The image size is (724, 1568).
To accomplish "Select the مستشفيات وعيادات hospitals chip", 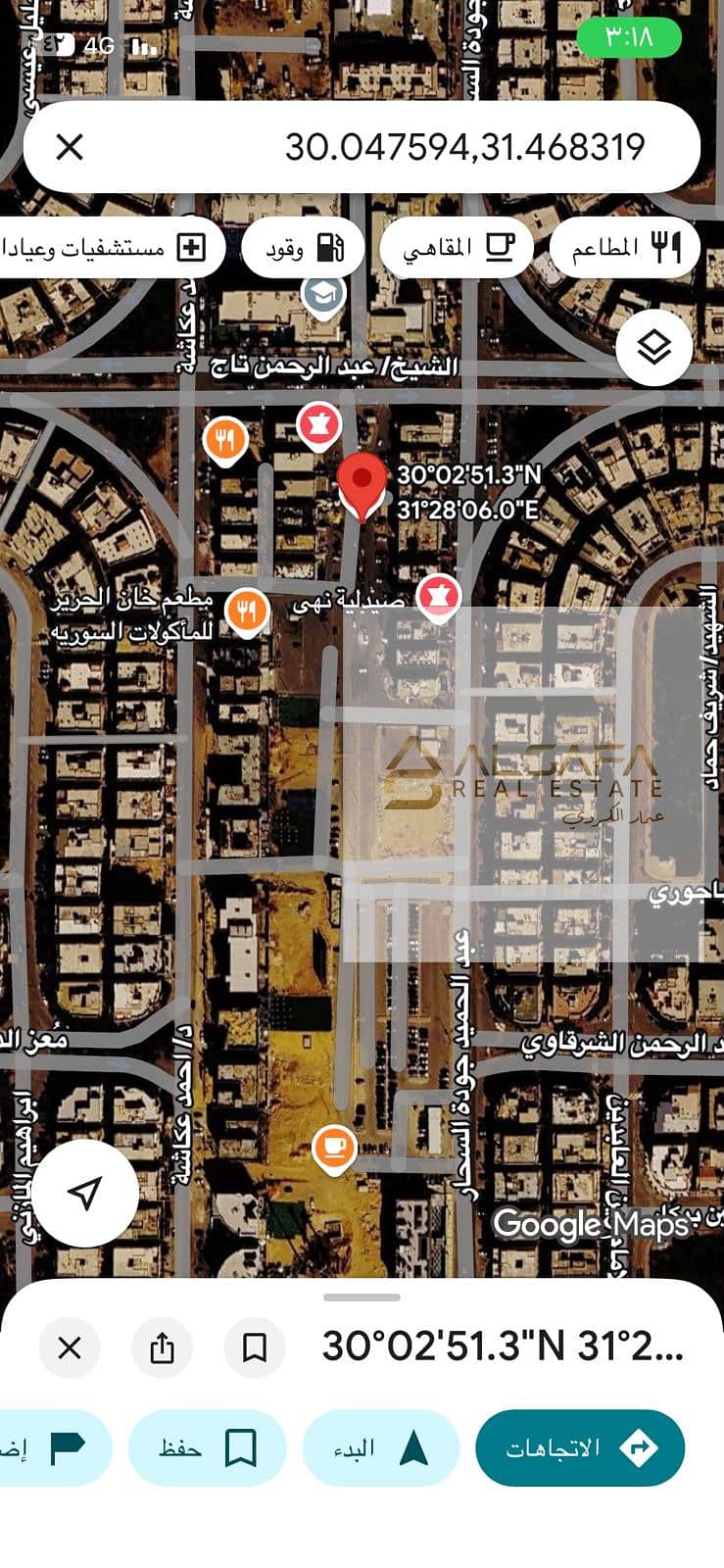I will pos(106,247).
